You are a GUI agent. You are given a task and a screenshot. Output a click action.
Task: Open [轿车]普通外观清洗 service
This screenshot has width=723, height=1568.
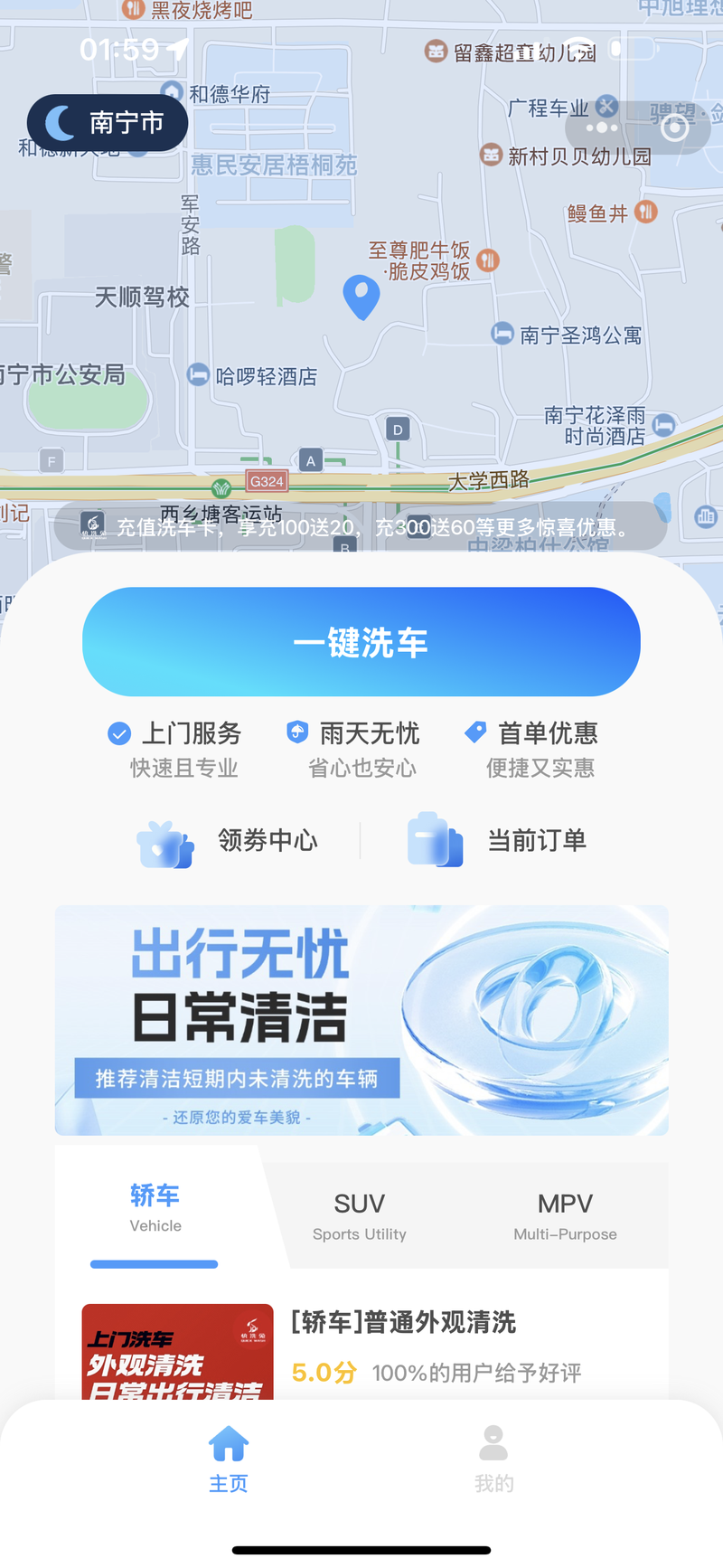click(403, 1323)
